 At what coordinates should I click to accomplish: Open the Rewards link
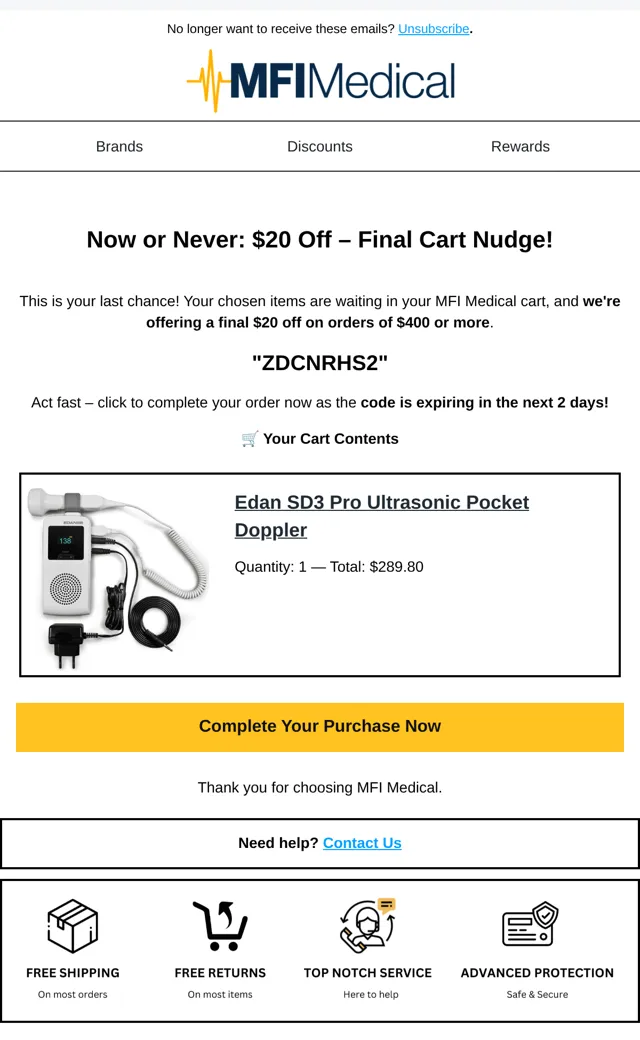pos(520,147)
